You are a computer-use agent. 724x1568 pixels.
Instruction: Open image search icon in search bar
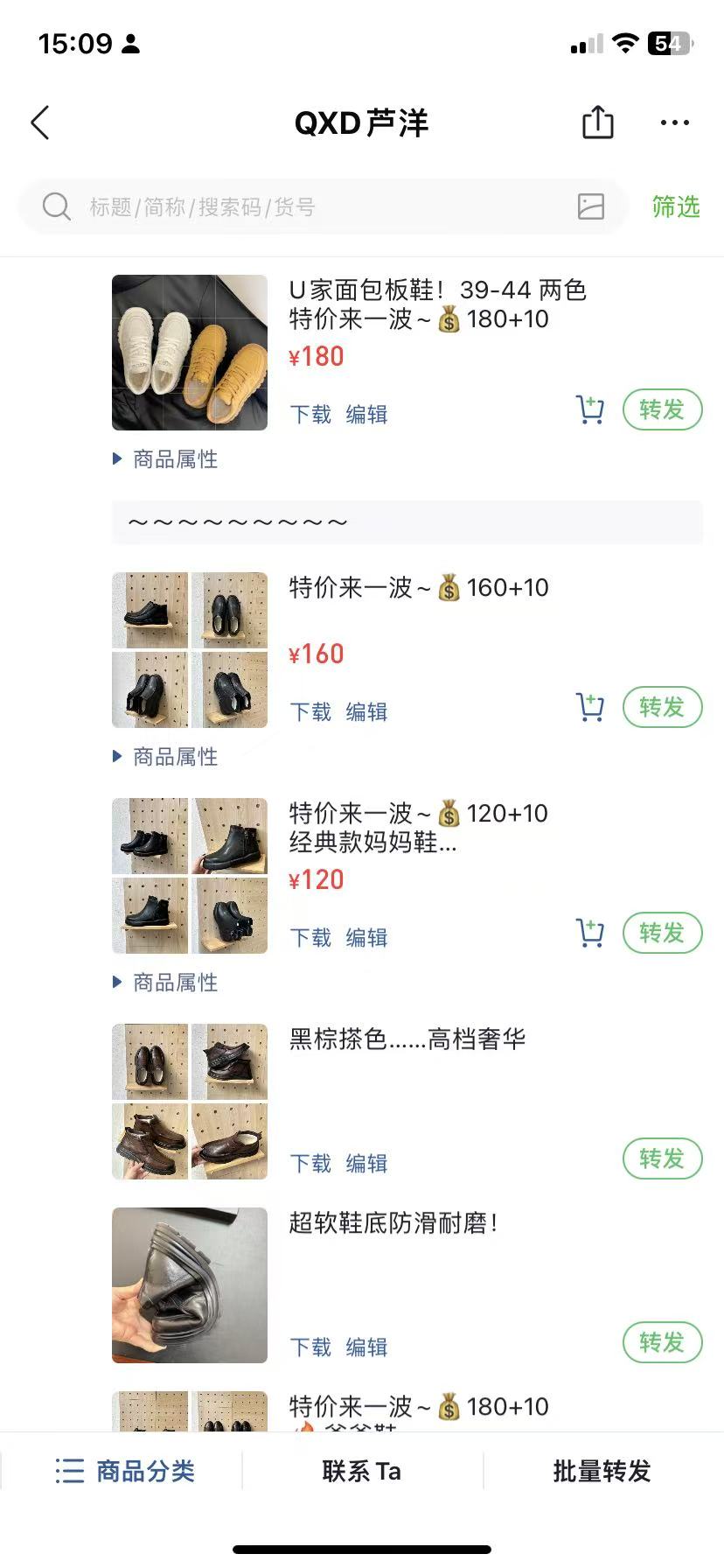pos(591,206)
